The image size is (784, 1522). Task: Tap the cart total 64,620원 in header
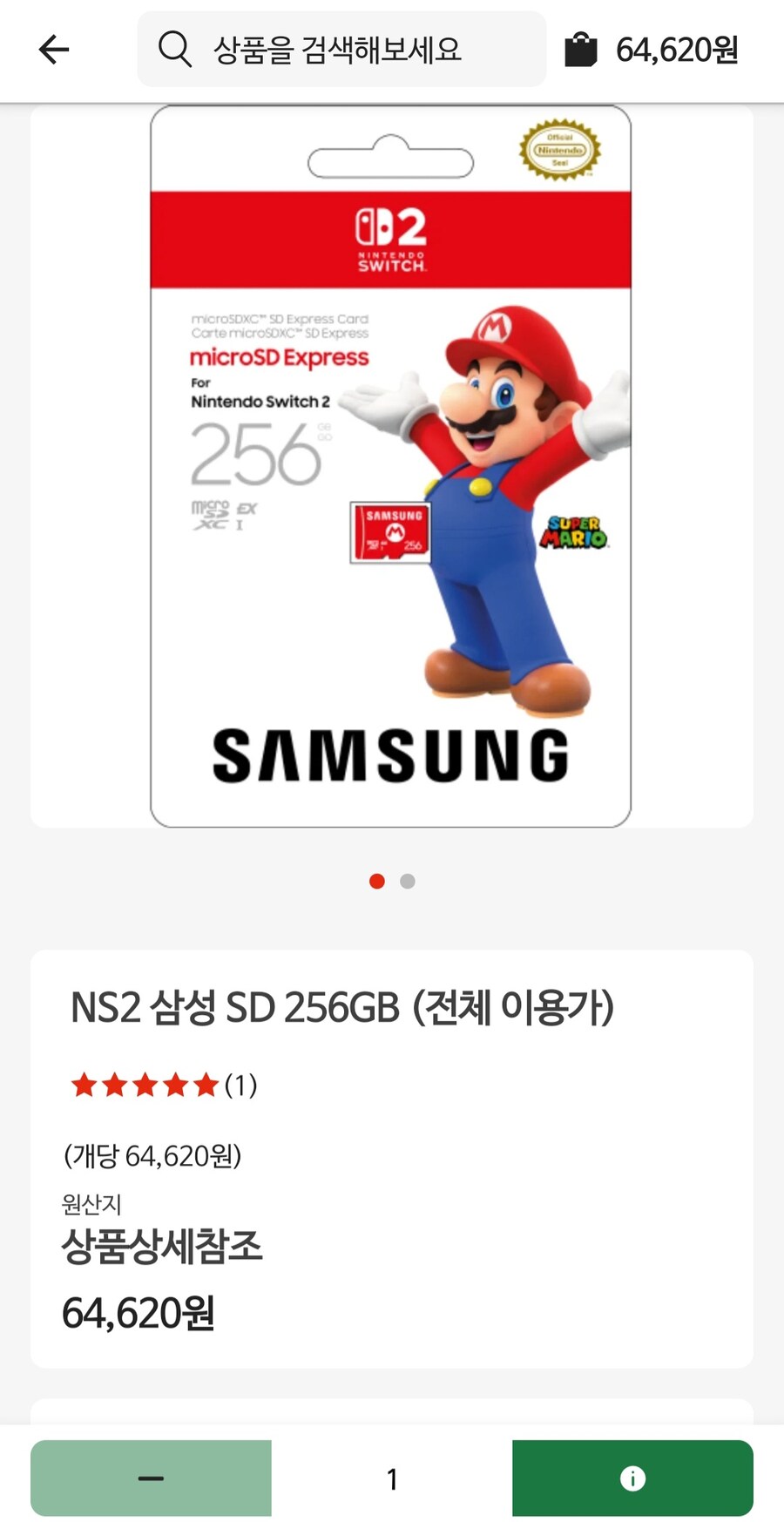(x=679, y=50)
